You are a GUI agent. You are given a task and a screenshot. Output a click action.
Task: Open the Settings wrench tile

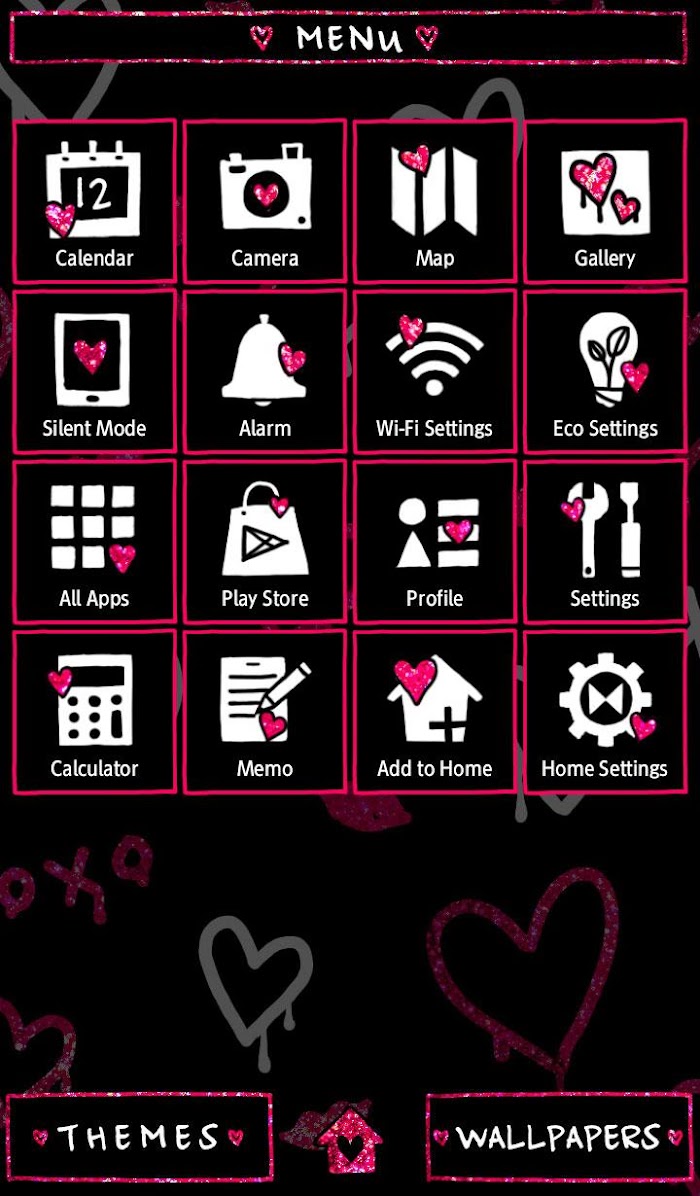pyautogui.click(x=605, y=542)
